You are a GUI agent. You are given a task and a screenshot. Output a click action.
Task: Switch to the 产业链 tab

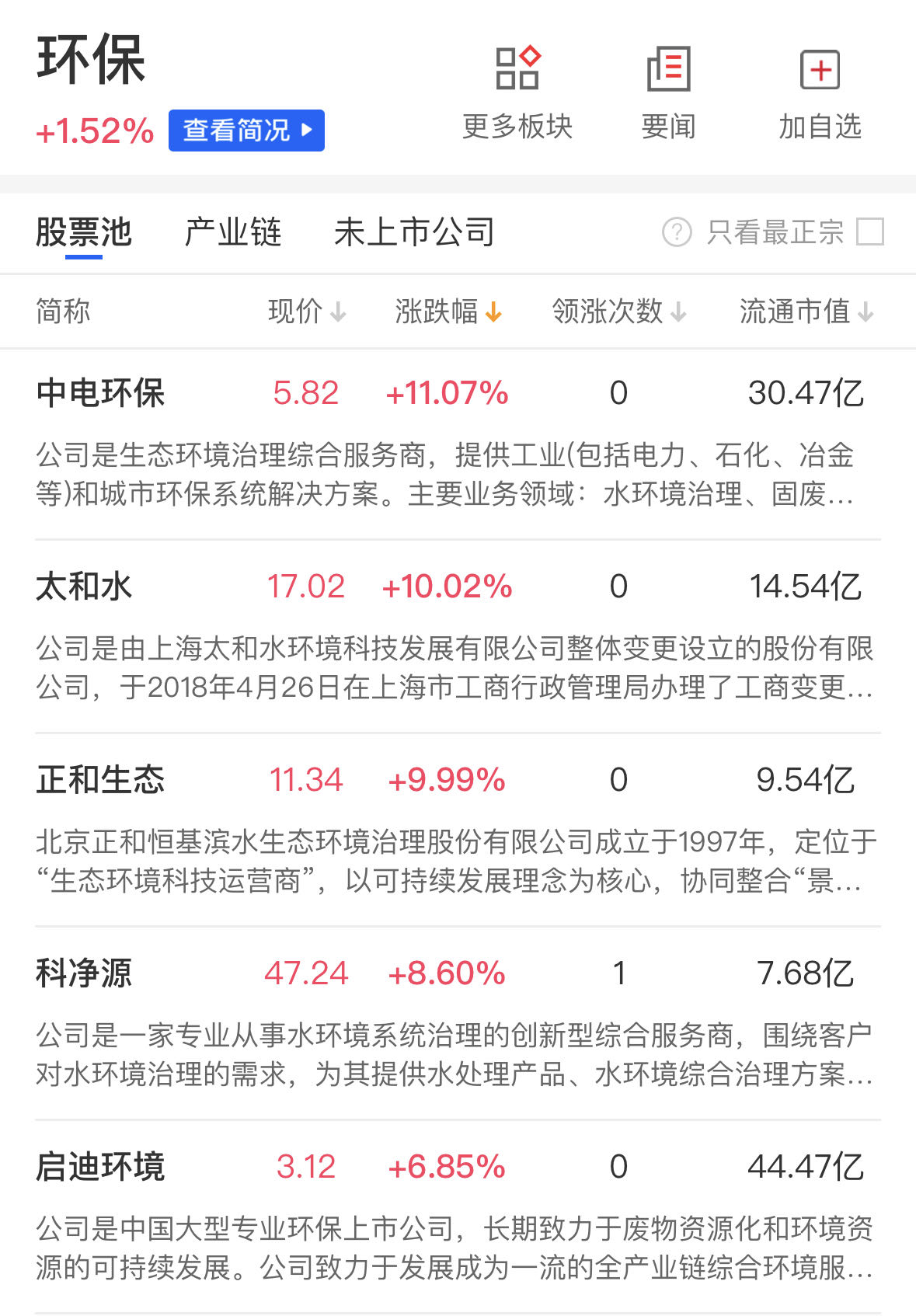tap(232, 232)
